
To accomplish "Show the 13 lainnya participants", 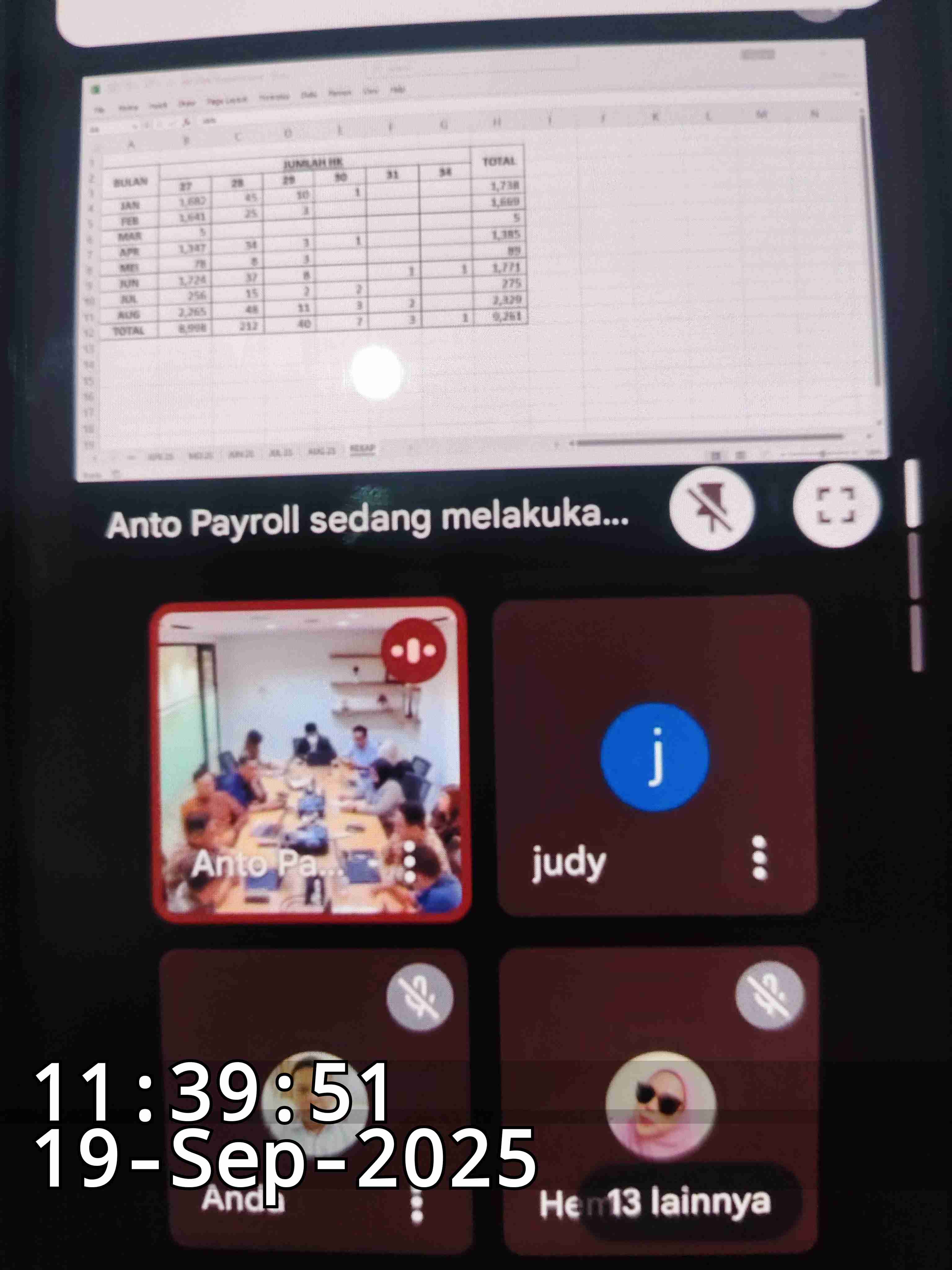I will [x=689, y=1203].
